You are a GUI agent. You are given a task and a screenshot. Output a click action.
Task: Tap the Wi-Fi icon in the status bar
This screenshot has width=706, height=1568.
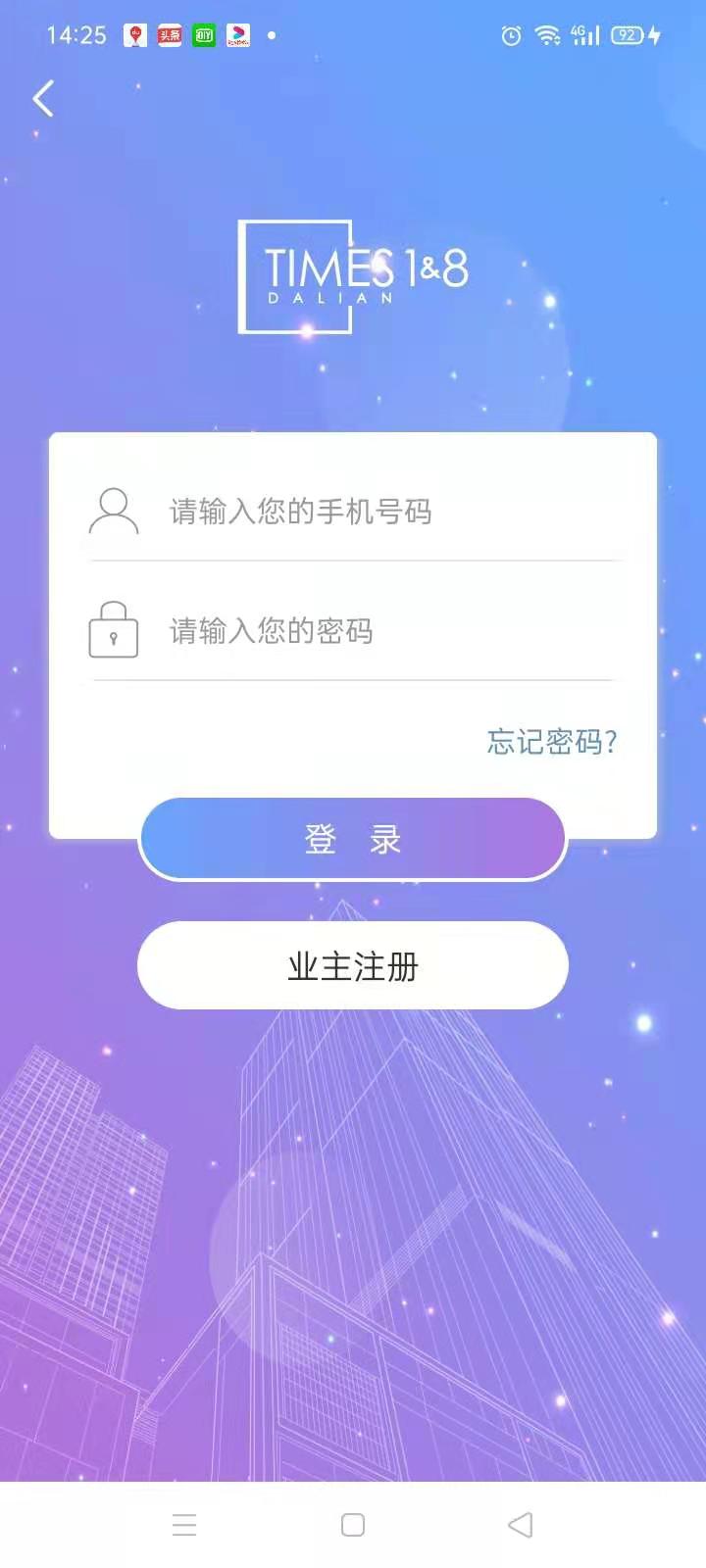click(x=547, y=35)
